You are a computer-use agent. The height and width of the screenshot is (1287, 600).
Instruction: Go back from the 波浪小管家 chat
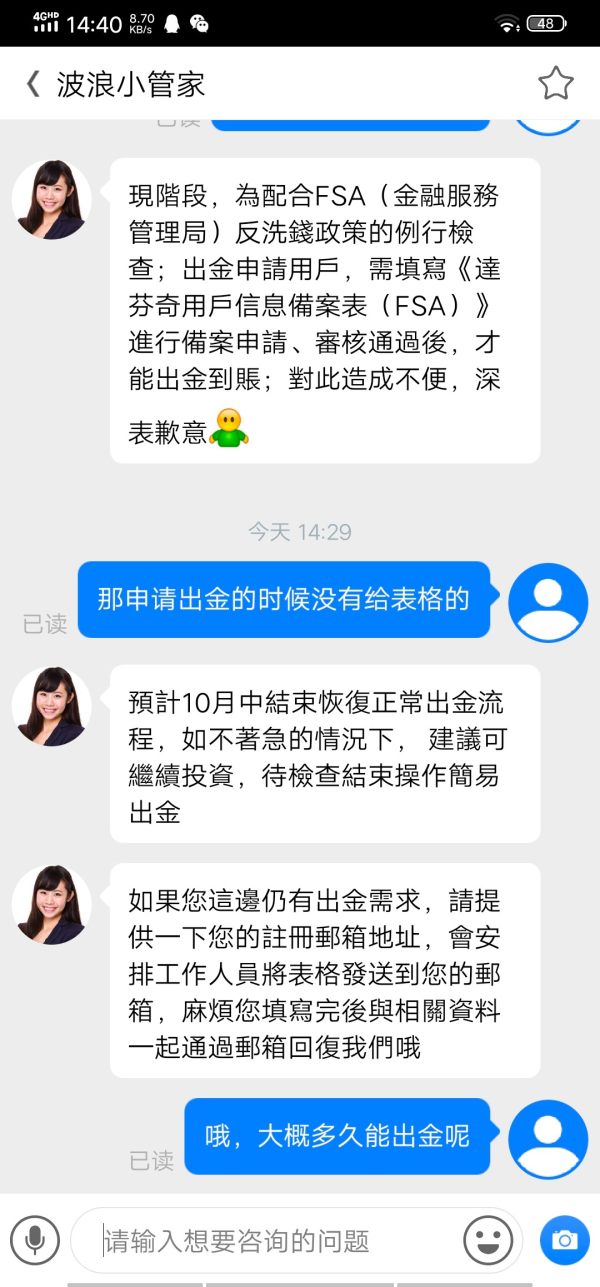tap(33, 84)
